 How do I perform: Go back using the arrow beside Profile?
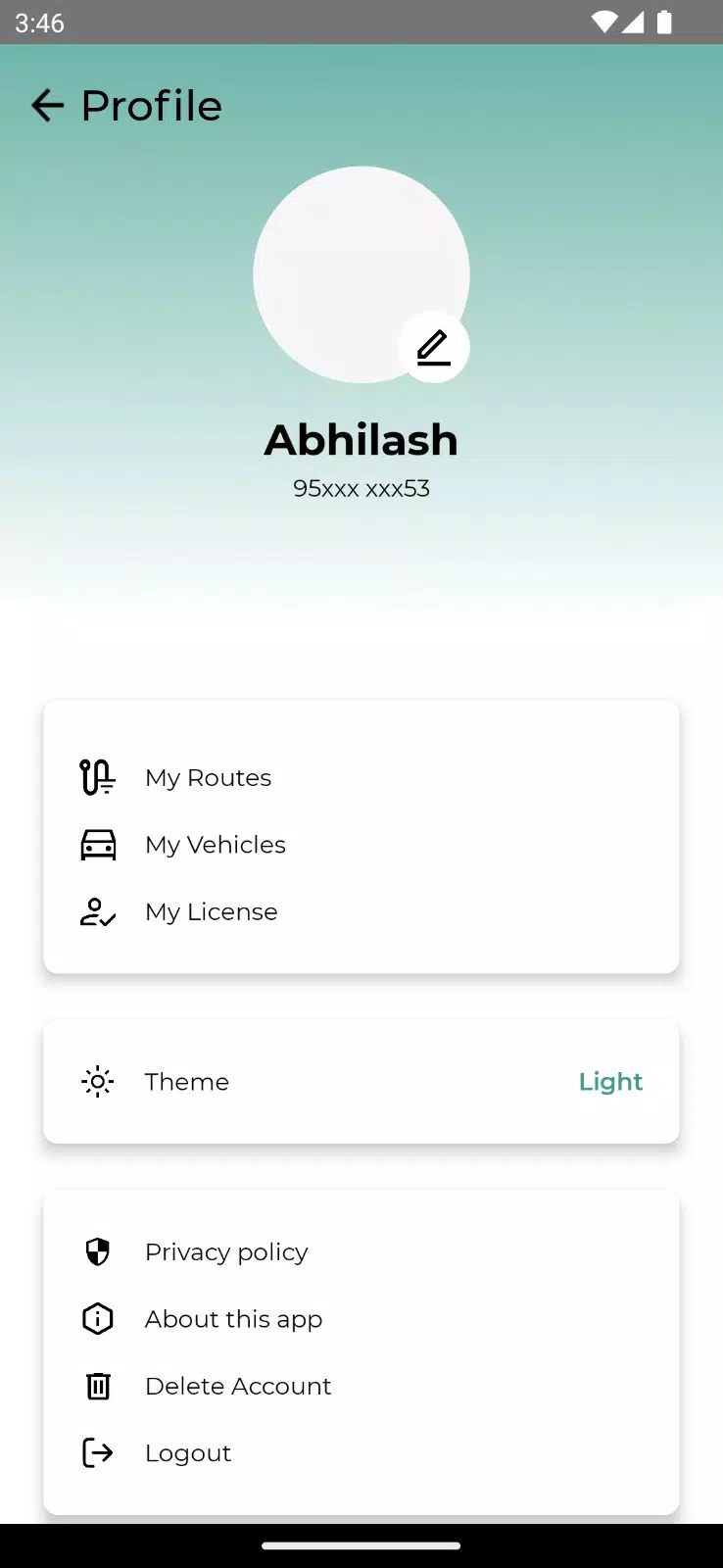(47, 105)
